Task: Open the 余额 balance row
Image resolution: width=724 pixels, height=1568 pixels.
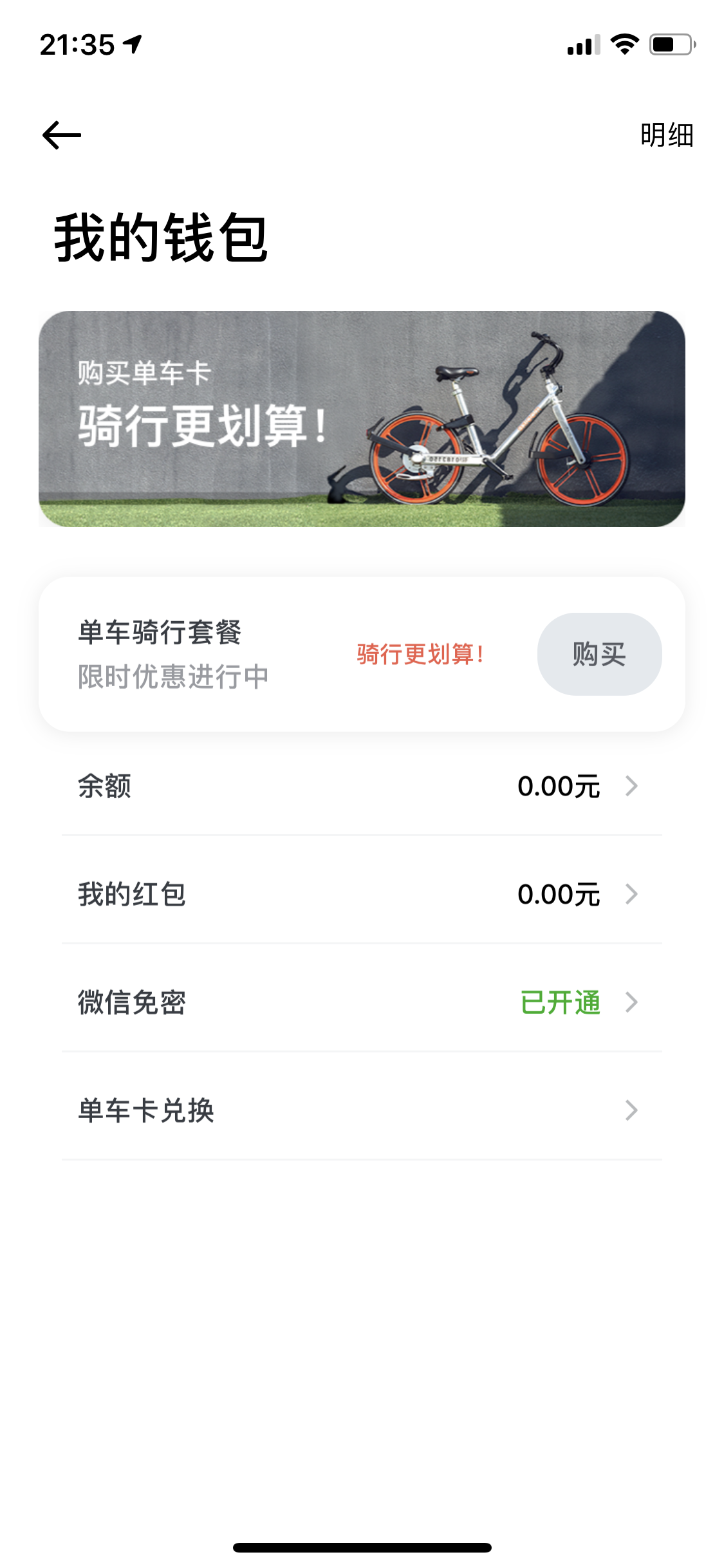Action: point(362,786)
